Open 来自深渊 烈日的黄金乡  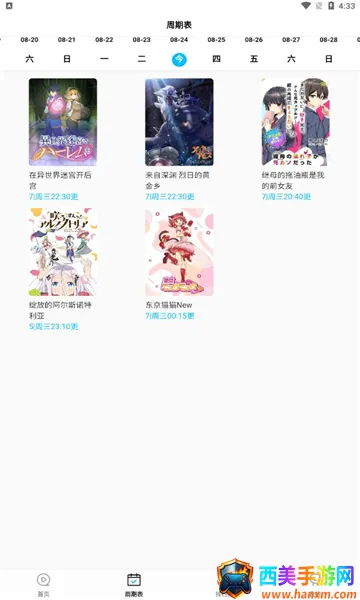tap(179, 122)
